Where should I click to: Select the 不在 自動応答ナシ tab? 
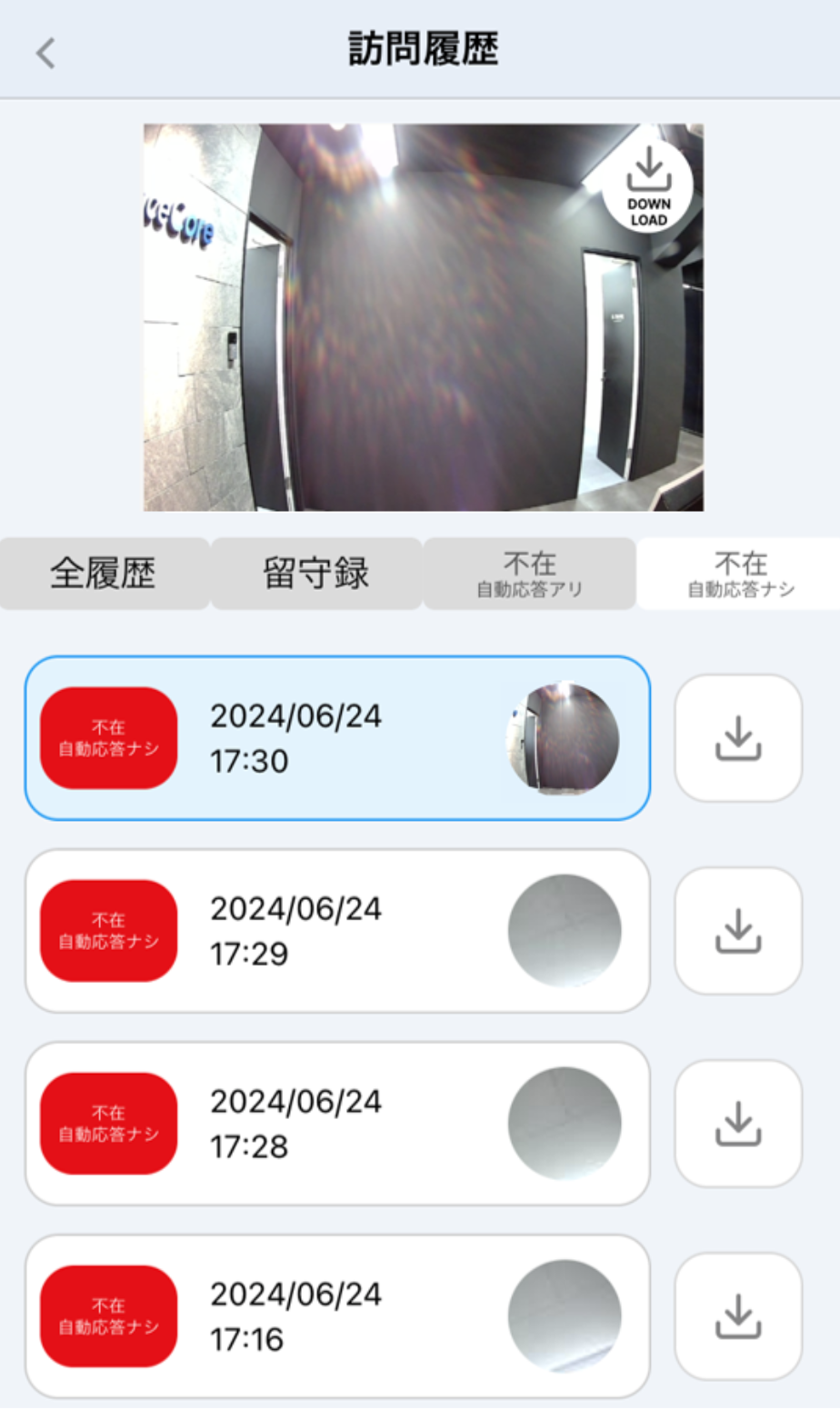(740, 574)
